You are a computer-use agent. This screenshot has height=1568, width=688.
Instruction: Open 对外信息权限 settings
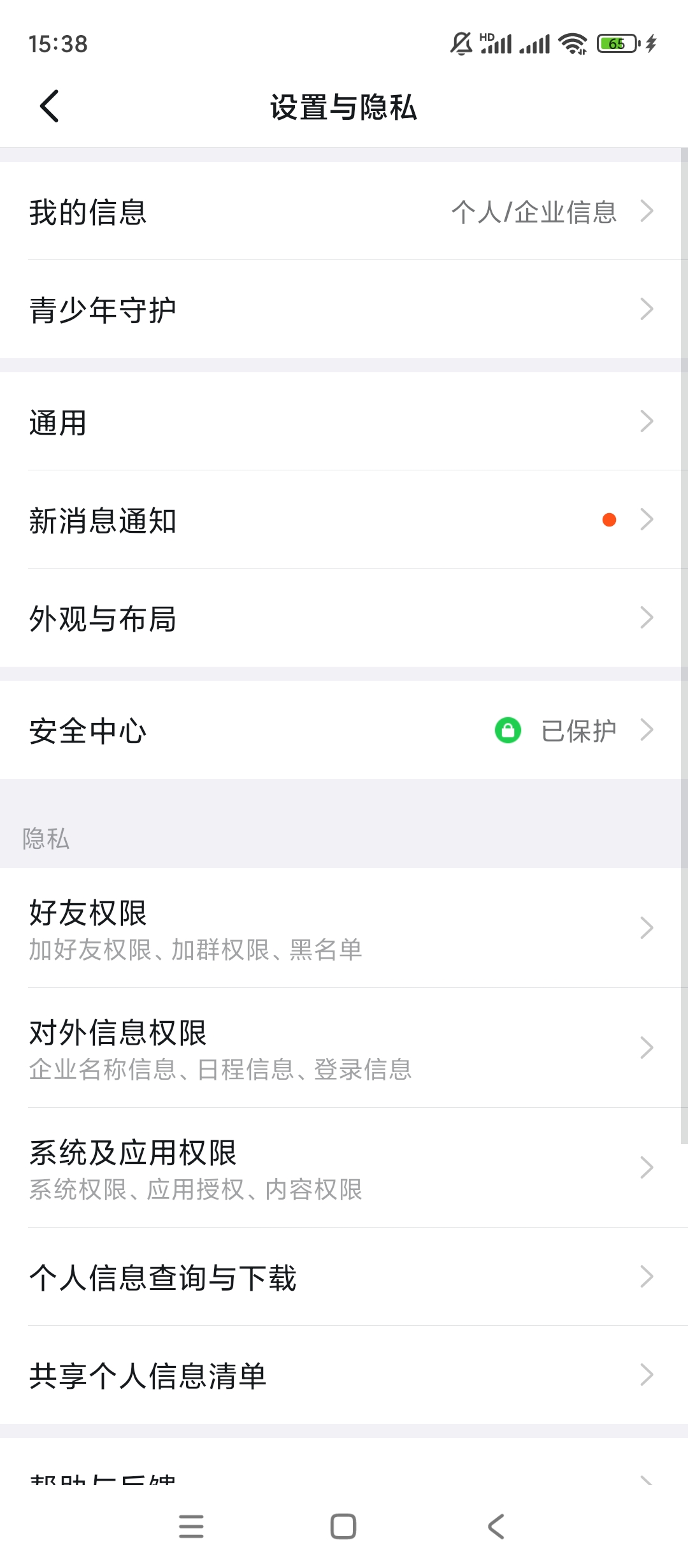coord(344,1048)
